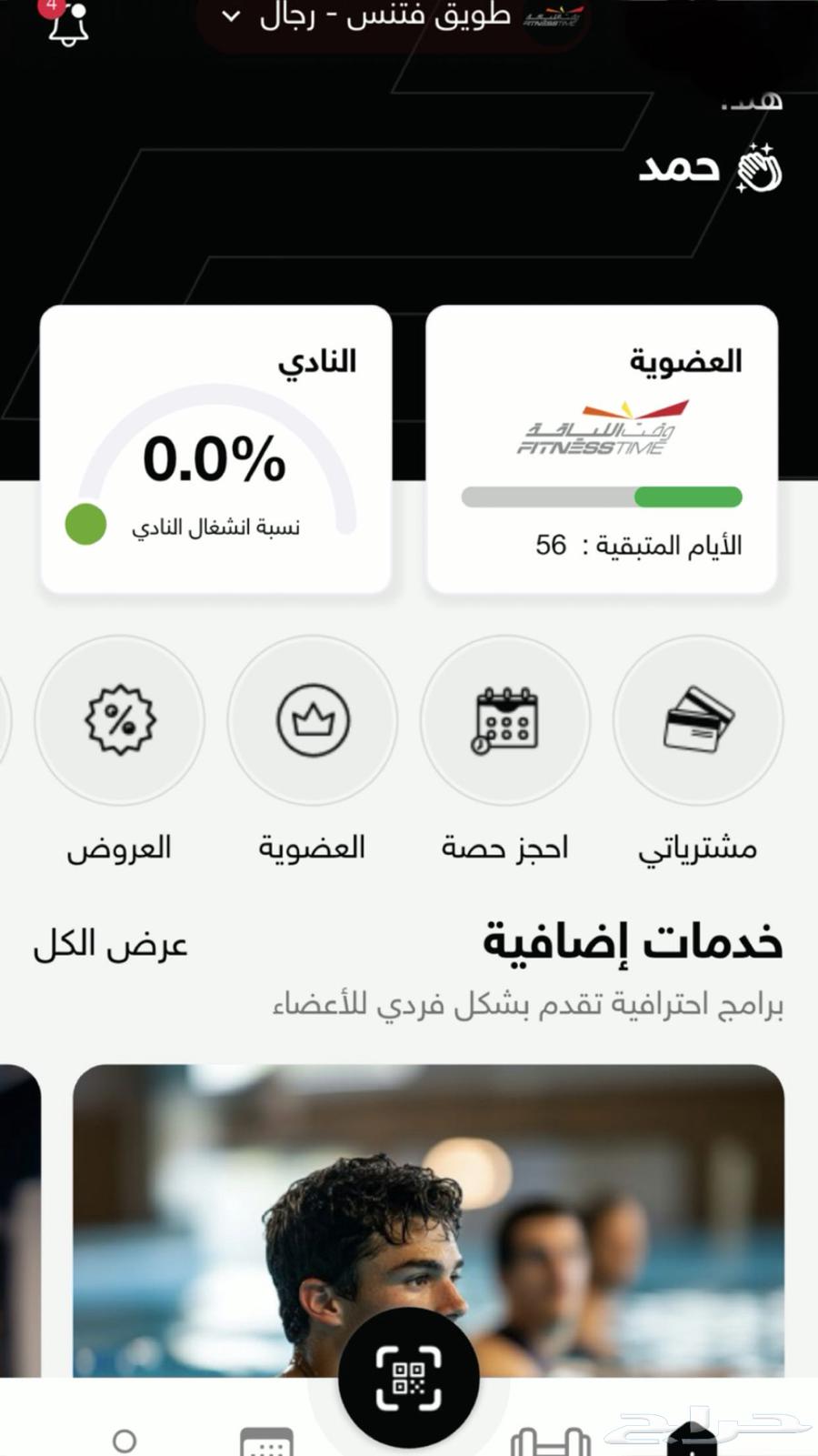Open the crown icon for العضوية
Image resolution: width=818 pixels, height=1456 pixels.
pyautogui.click(x=313, y=719)
